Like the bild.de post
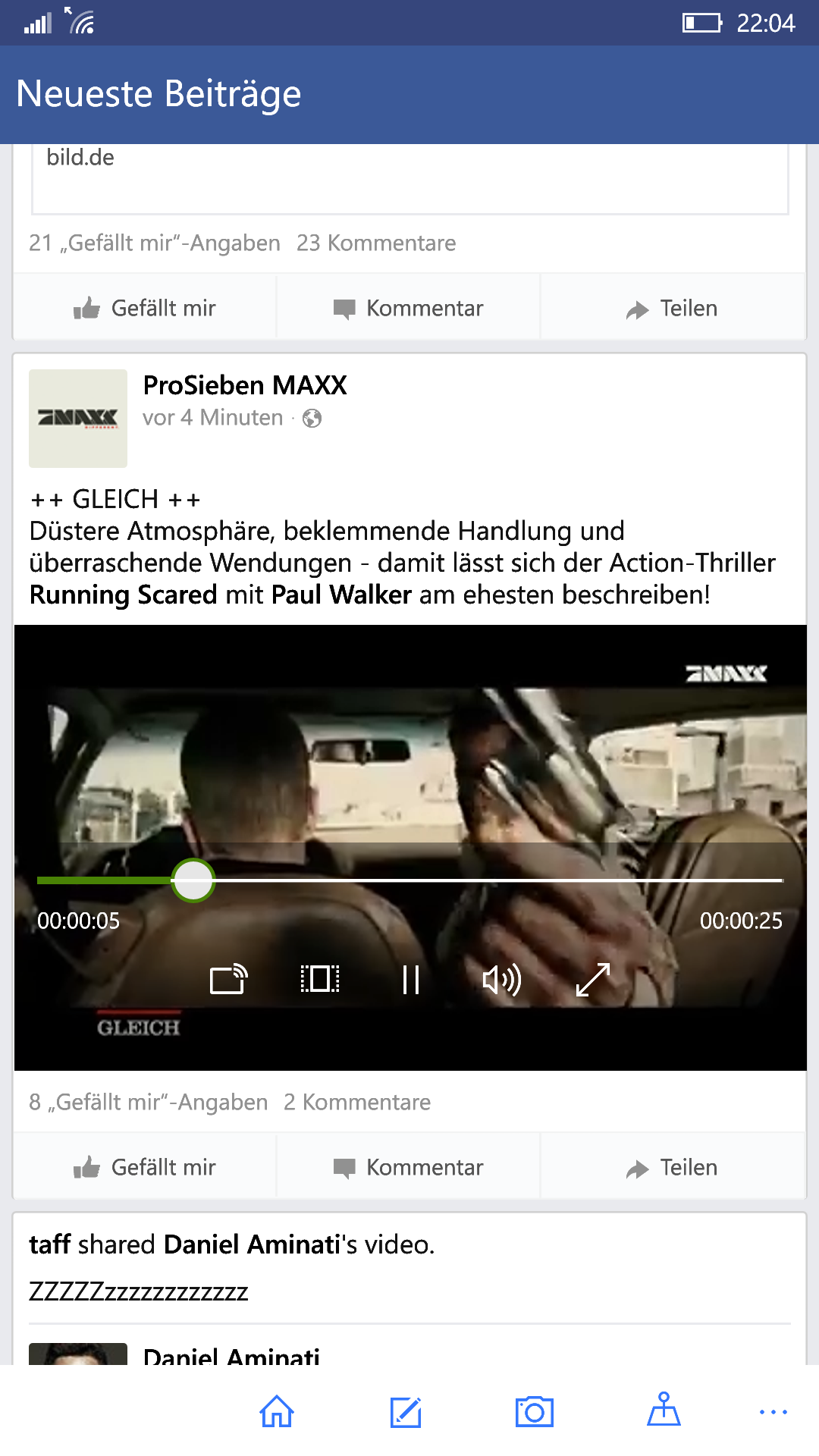 pyautogui.click(x=145, y=308)
